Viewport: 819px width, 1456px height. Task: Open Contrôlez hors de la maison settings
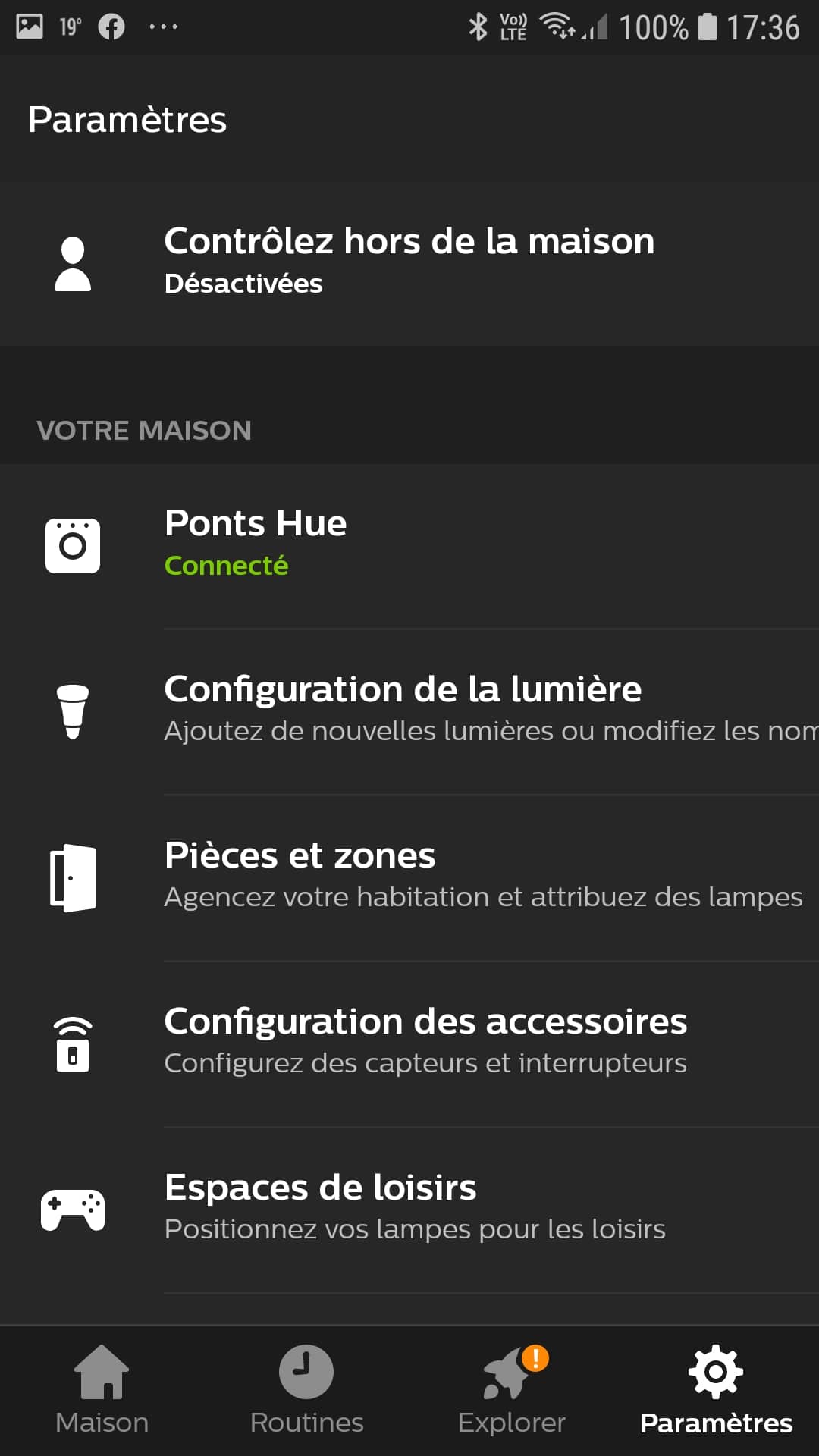point(409,263)
